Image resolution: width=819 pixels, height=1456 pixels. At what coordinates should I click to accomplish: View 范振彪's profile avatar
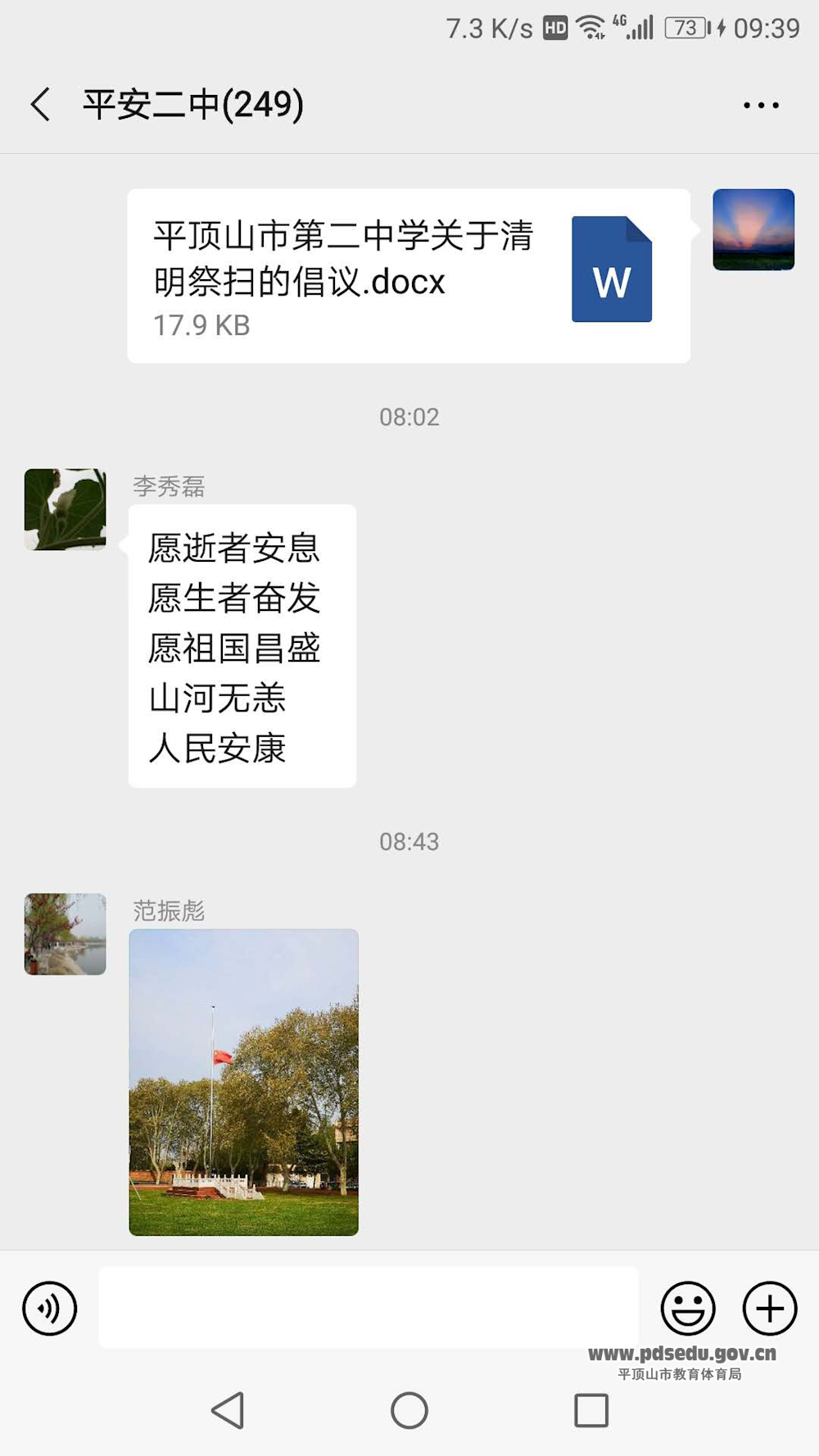tap(66, 934)
